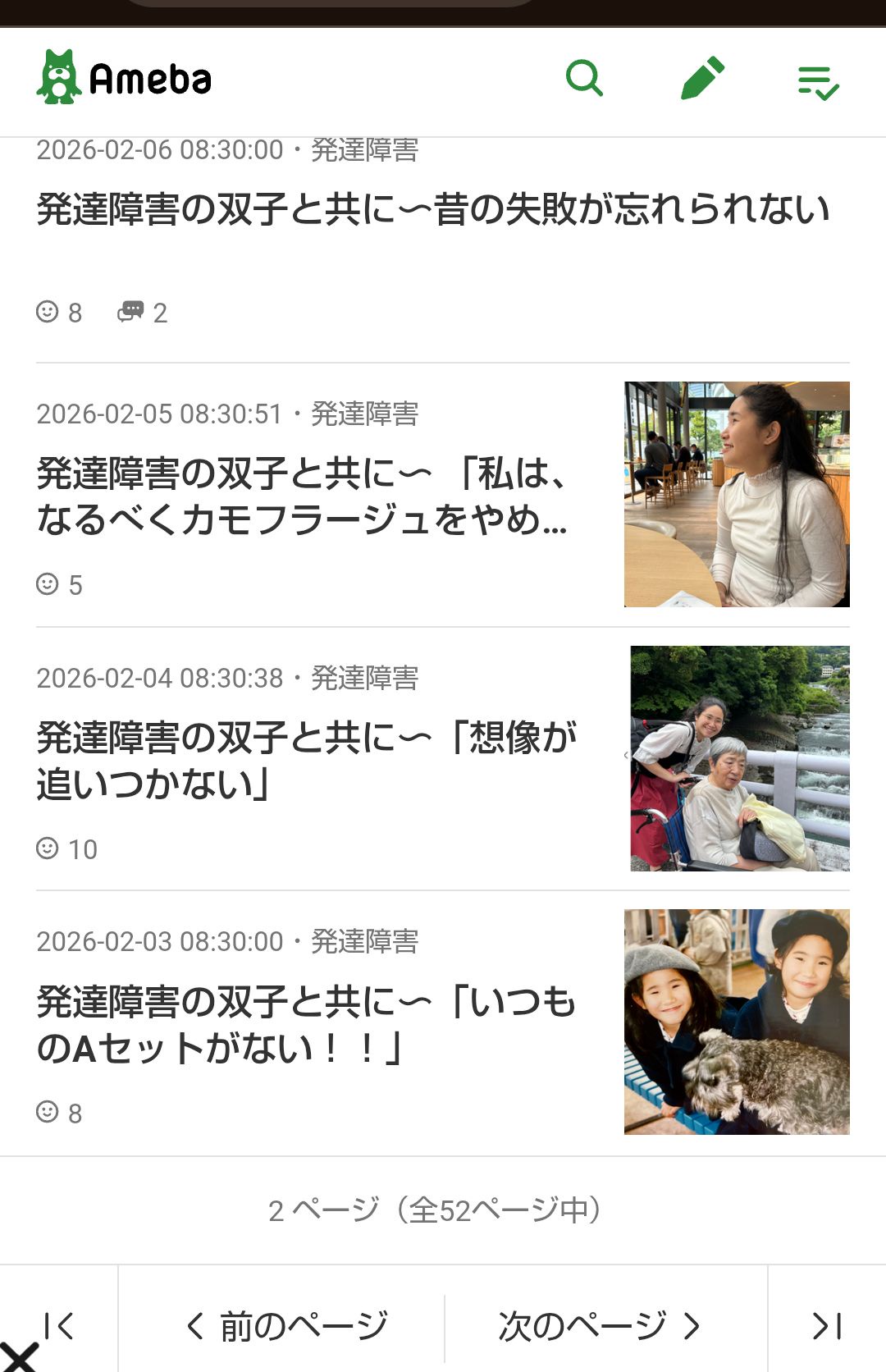This screenshot has height=1372, width=886.
Task: Open the search magnifier icon
Action: (x=584, y=79)
